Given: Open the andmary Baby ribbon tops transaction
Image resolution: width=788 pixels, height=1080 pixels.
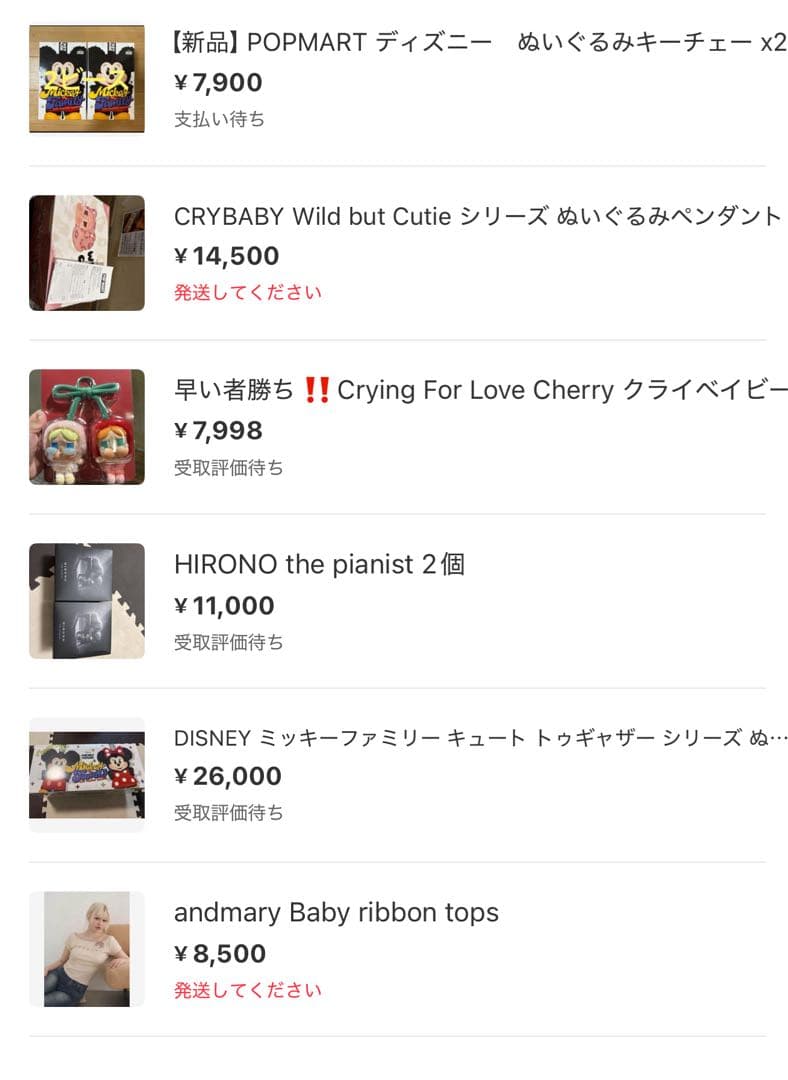Looking at the screenshot, I should point(336,912).
